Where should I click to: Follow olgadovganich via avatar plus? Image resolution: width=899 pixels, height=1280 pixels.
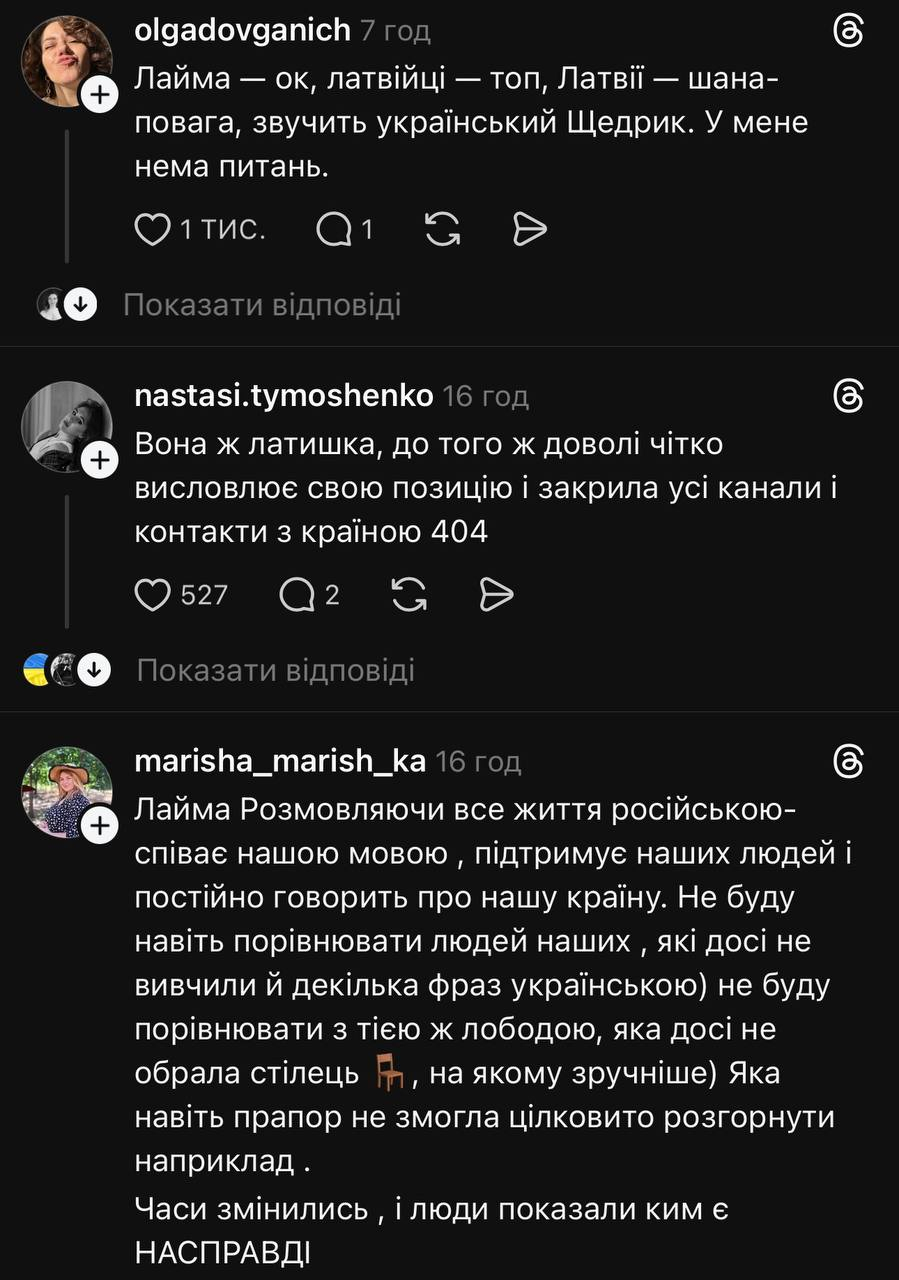coord(99,96)
